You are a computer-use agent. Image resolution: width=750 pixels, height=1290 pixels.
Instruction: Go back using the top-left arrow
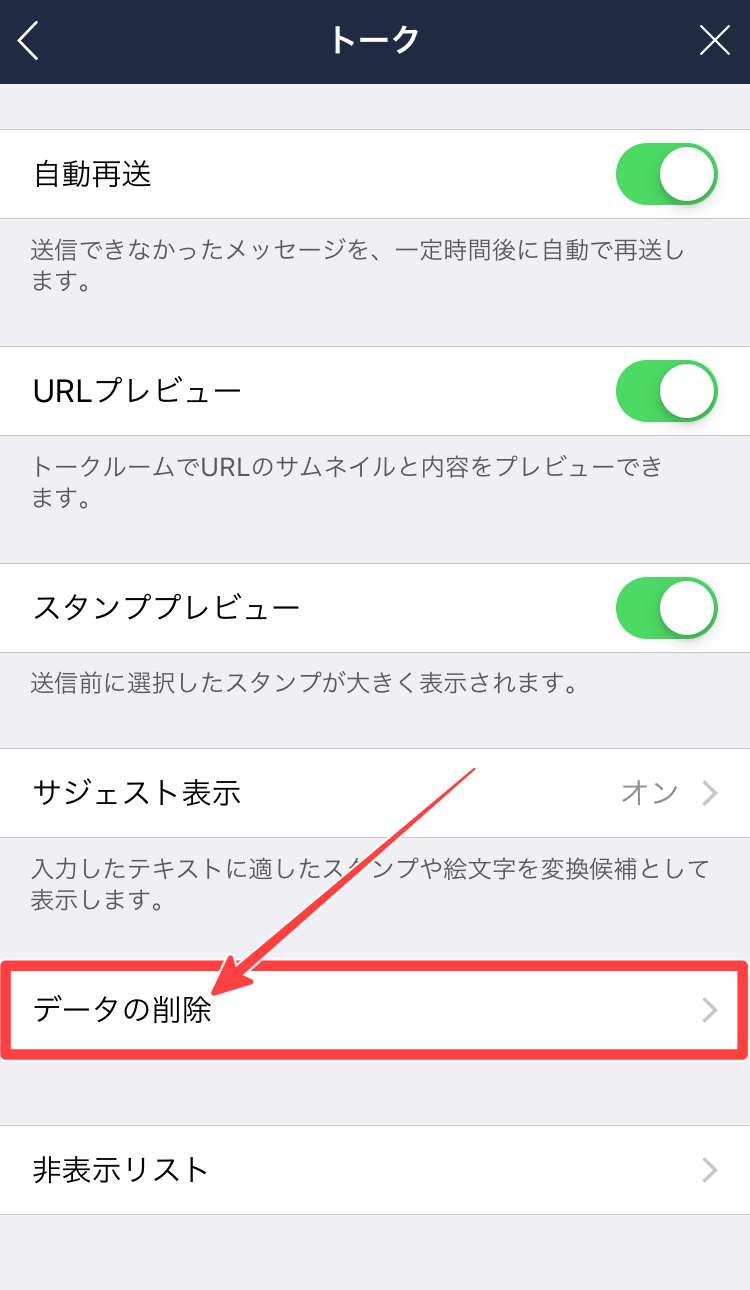point(29,41)
